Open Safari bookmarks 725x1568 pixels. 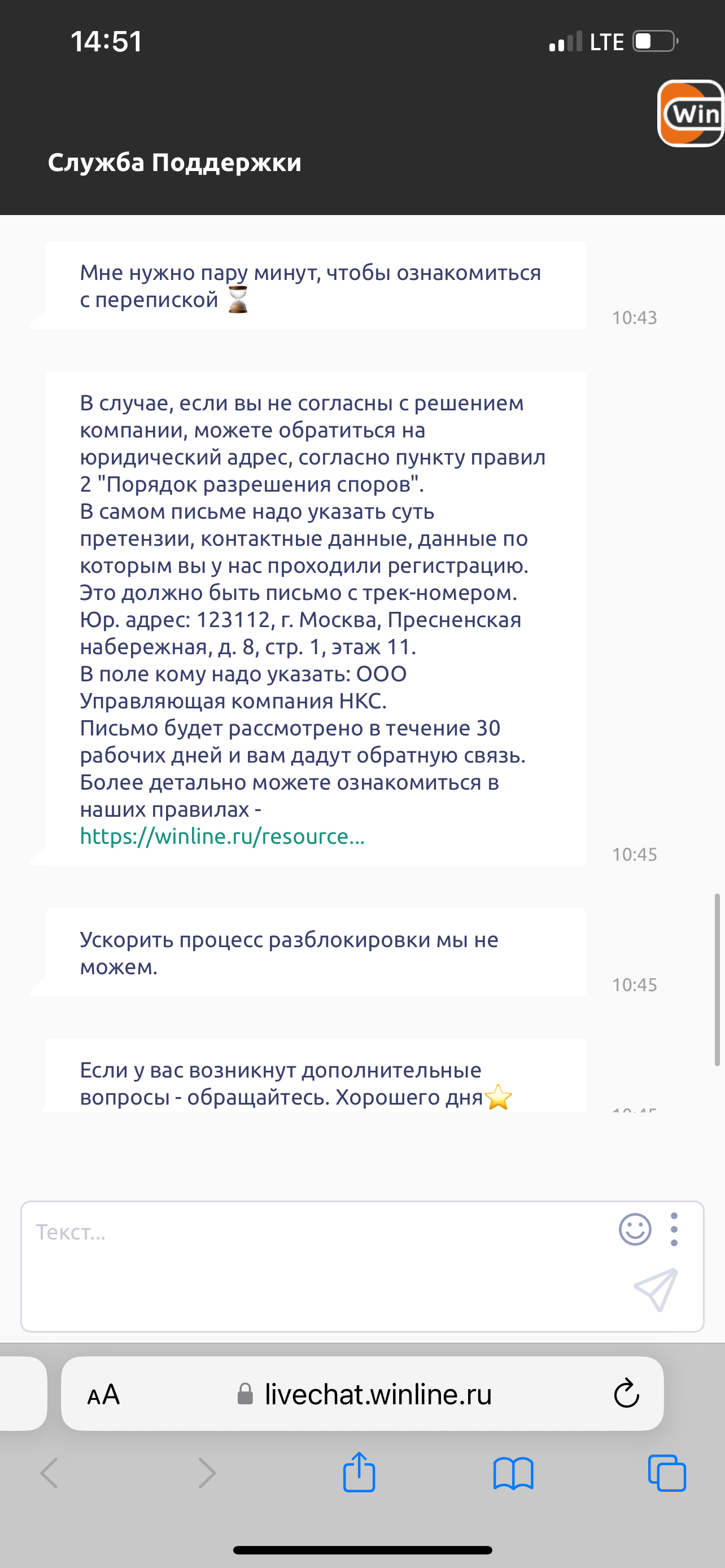click(x=513, y=1474)
